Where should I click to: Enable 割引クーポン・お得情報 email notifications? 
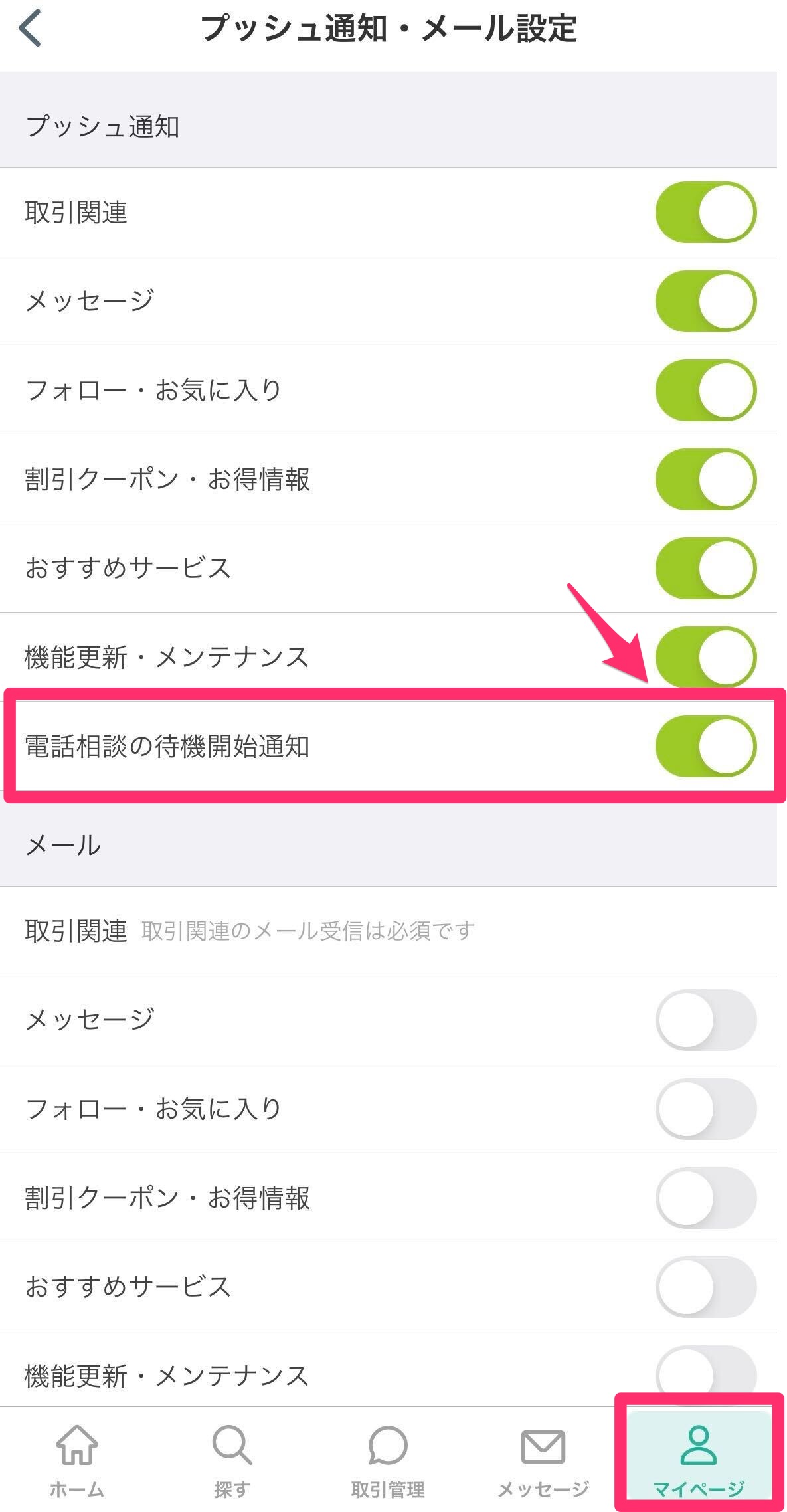point(706,1198)
